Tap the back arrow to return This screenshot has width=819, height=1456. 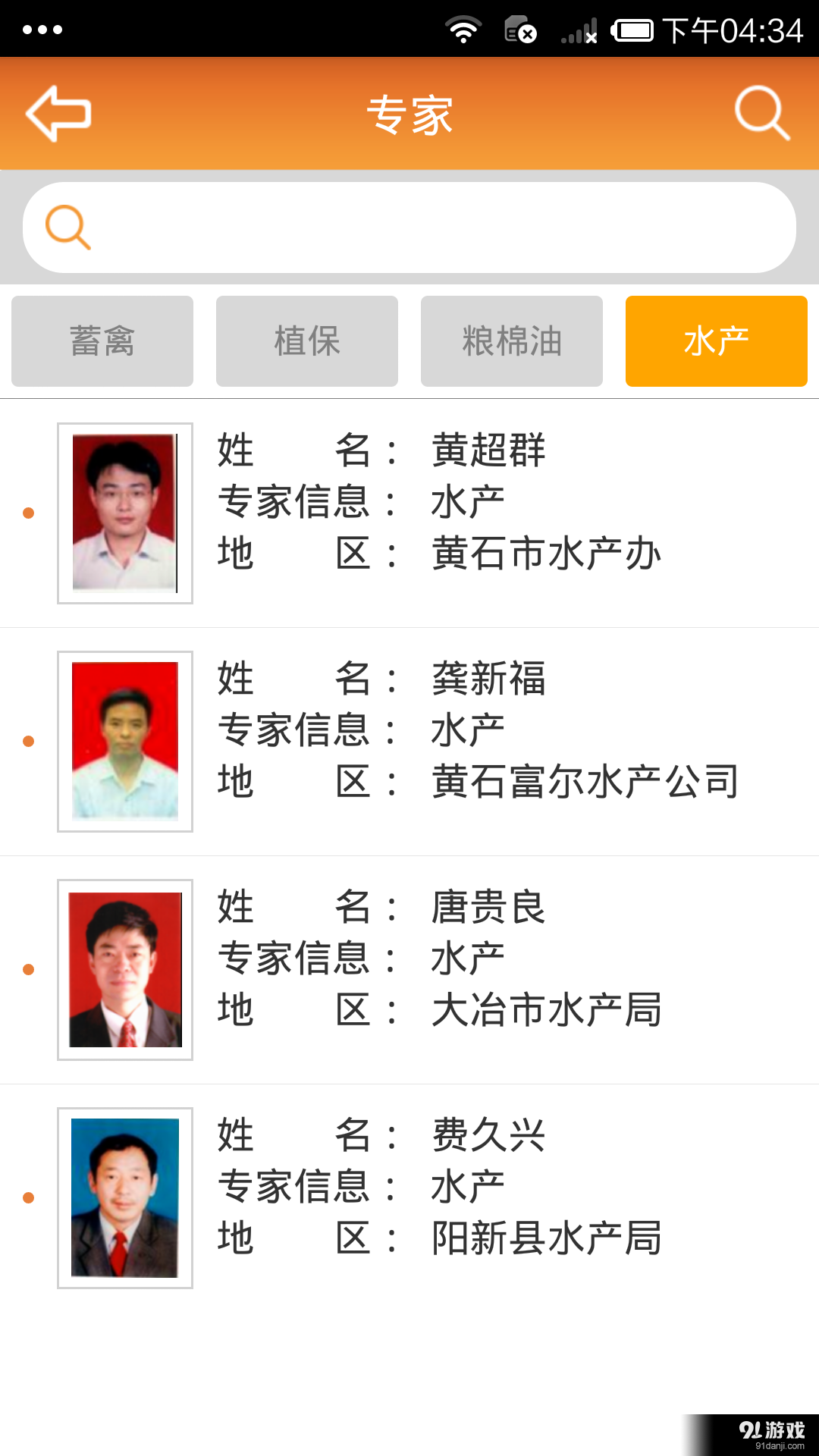[57, 112]
